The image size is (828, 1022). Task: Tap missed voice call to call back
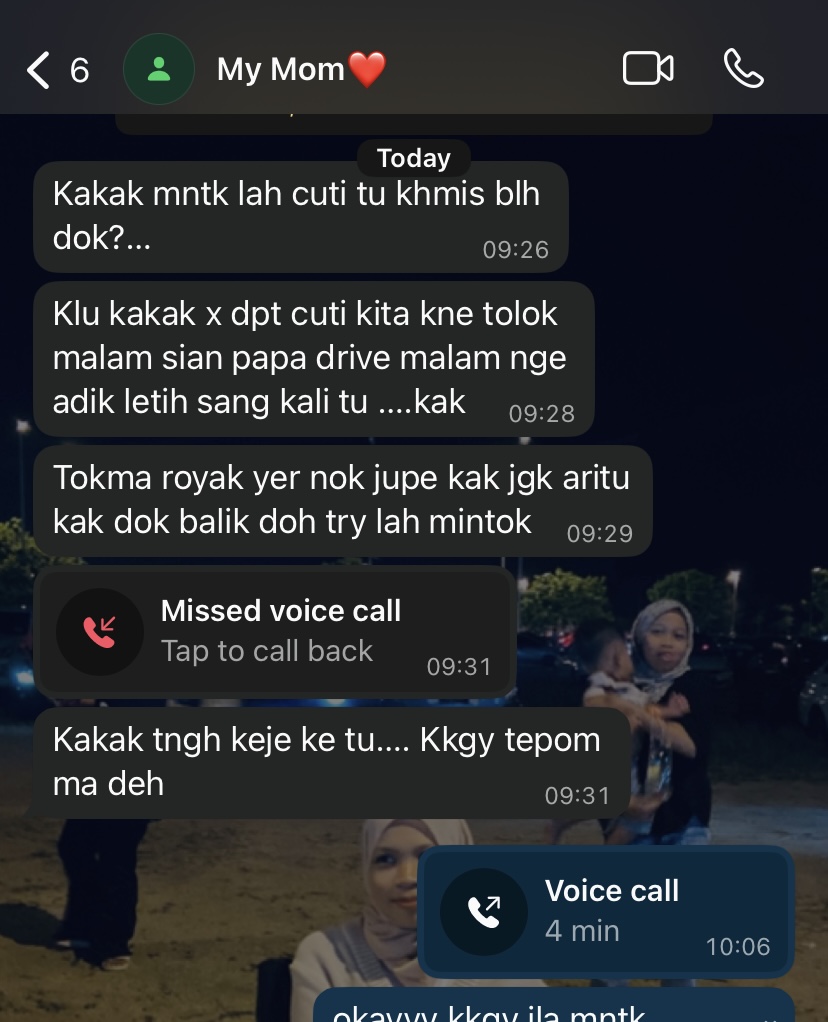[275, 631]
